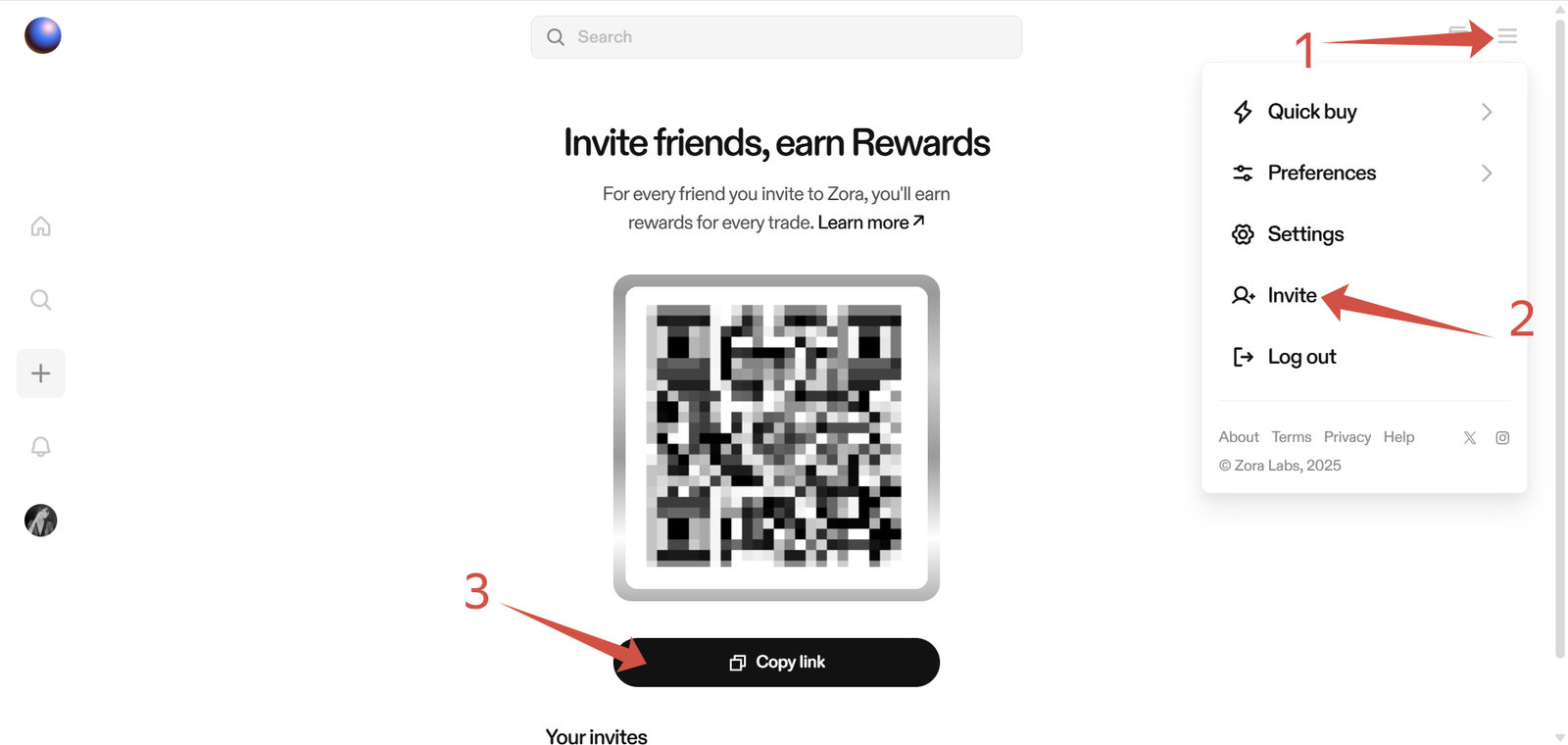Screen dimensions: 1568x745
Task: Open the Quick buy submenu
Action: click(x=1362, y=112)
